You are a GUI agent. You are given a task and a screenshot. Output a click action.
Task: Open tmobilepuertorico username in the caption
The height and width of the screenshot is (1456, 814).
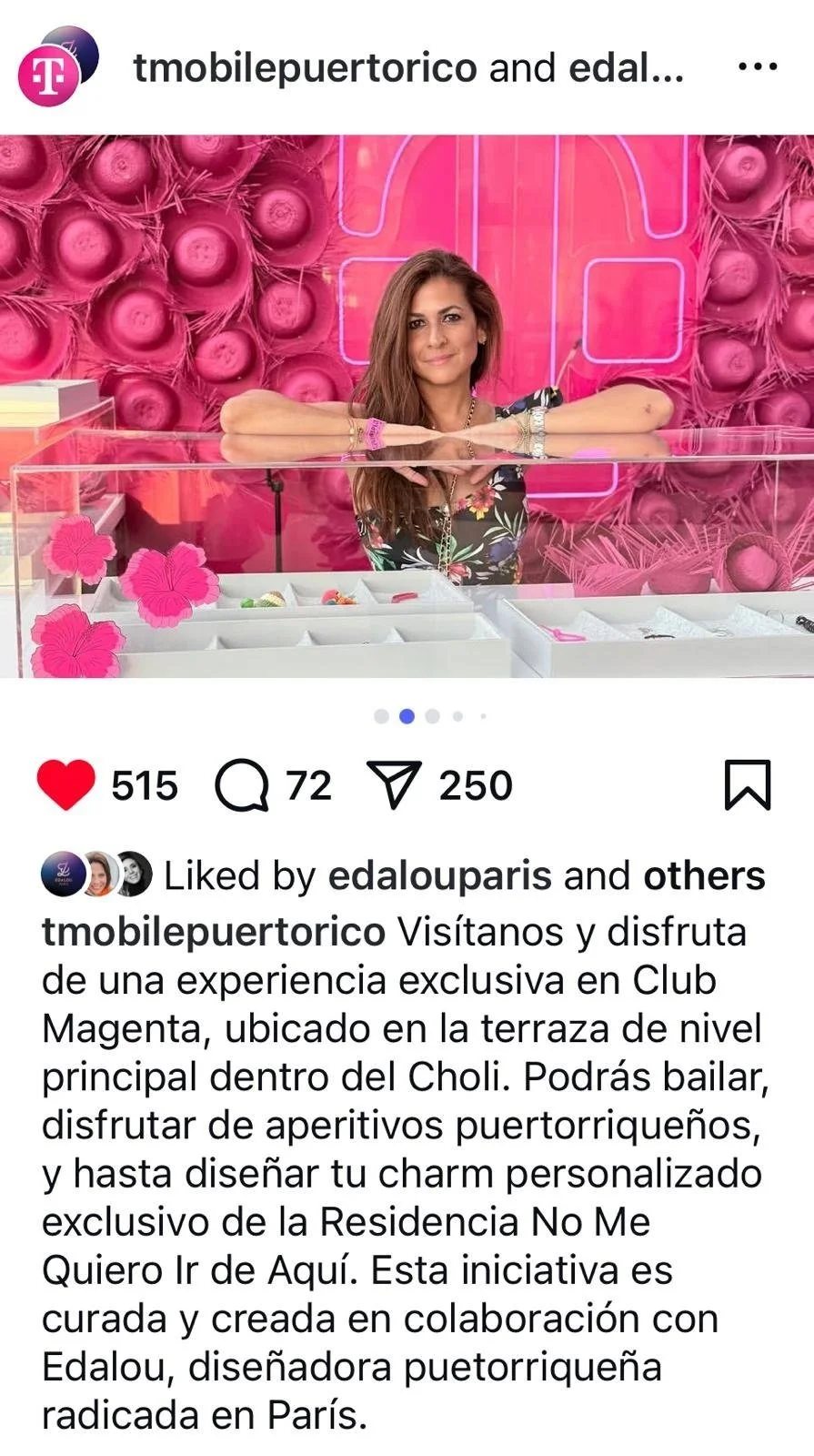(x=214, y=933)
